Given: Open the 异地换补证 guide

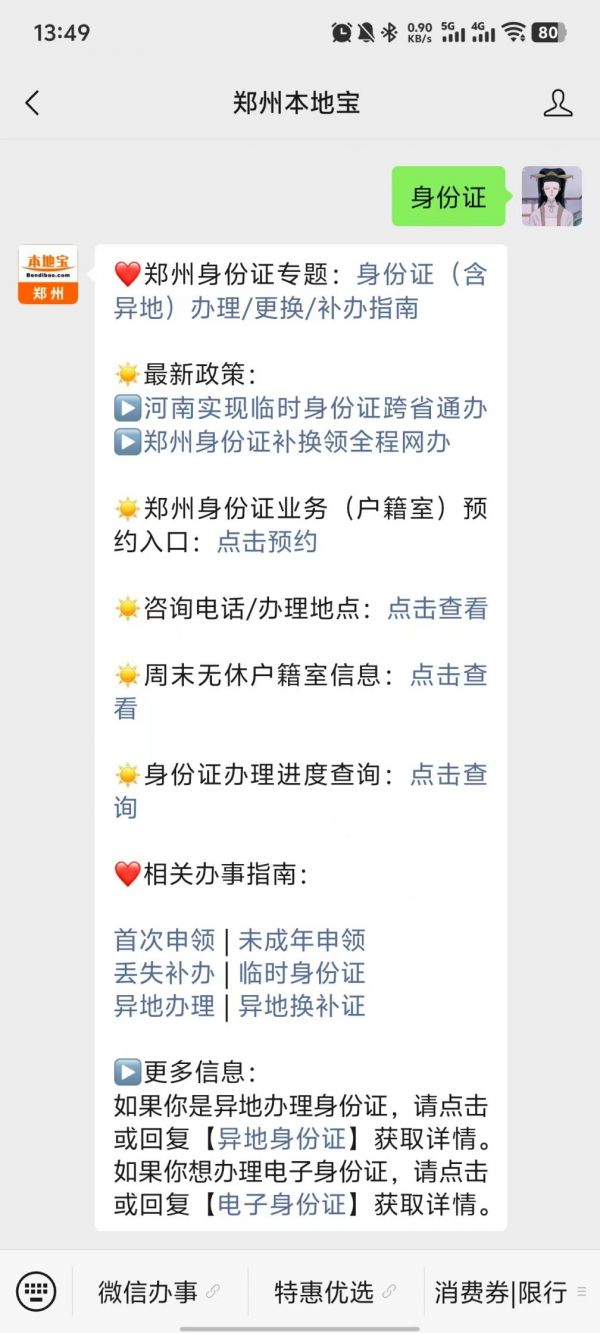Looking at the screenshot, I should pos(302,1006).
